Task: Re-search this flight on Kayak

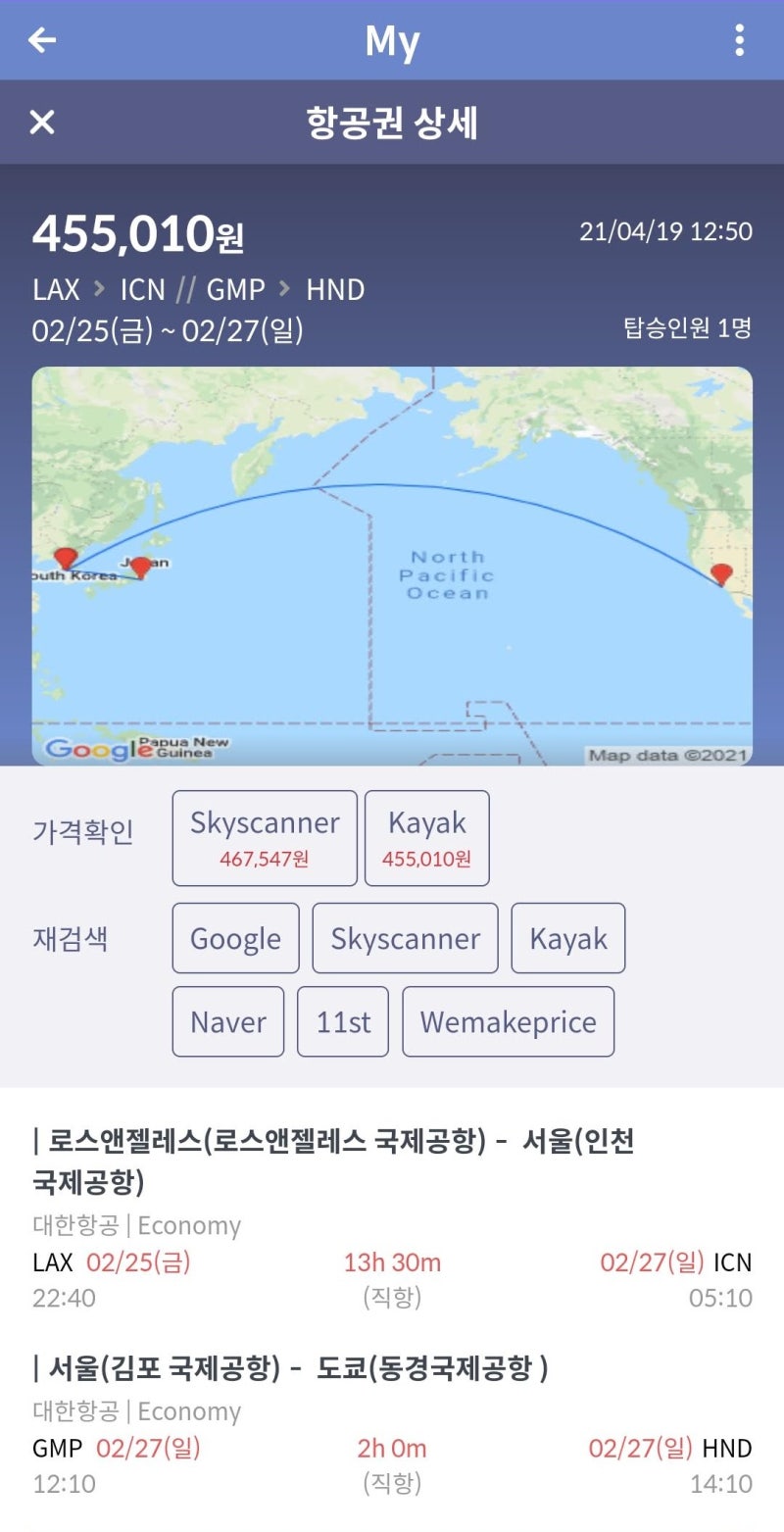Action: coord(567,938)
